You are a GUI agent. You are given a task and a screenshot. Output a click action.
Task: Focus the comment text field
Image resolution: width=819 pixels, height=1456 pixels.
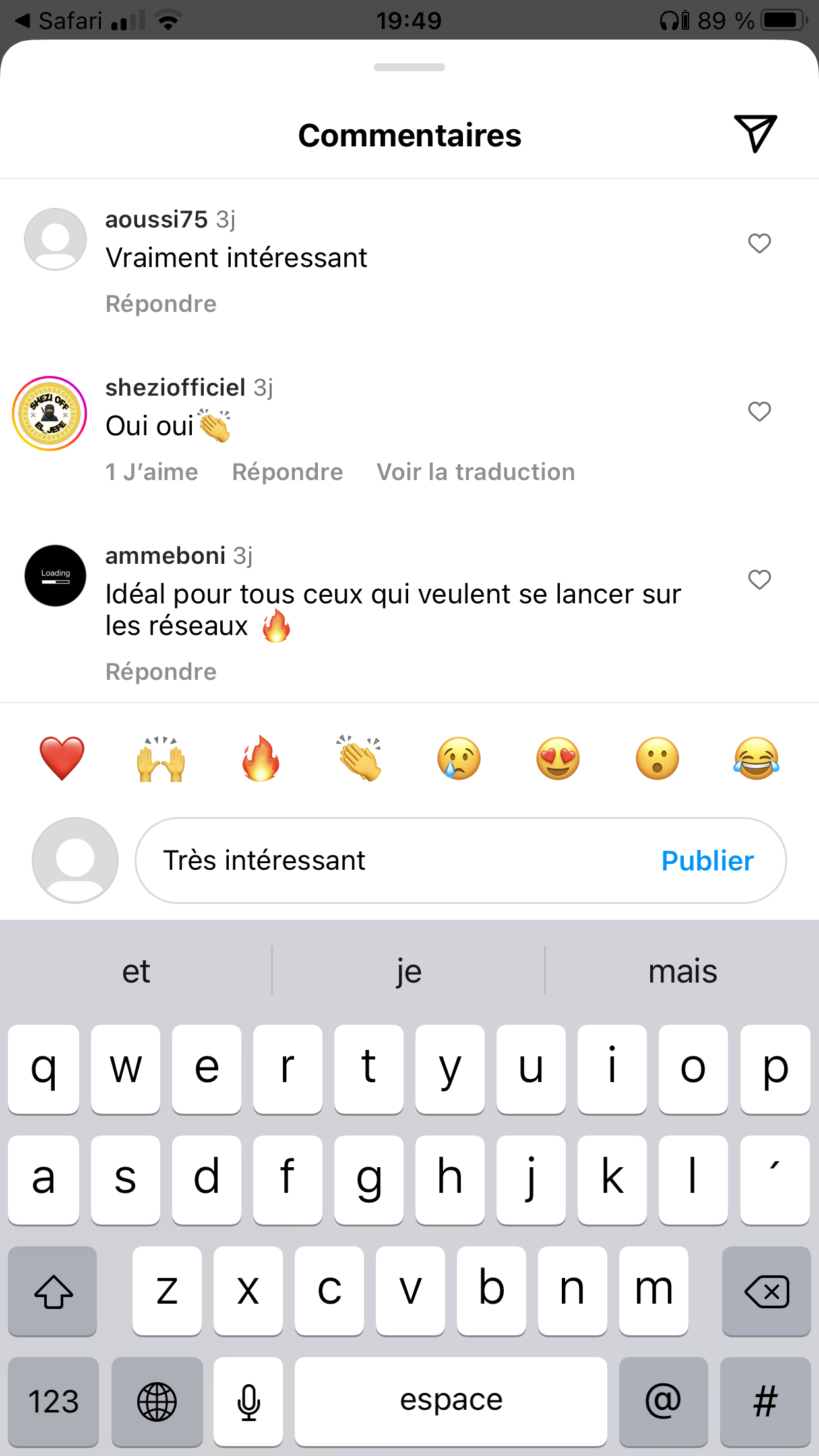pos(396,861)
